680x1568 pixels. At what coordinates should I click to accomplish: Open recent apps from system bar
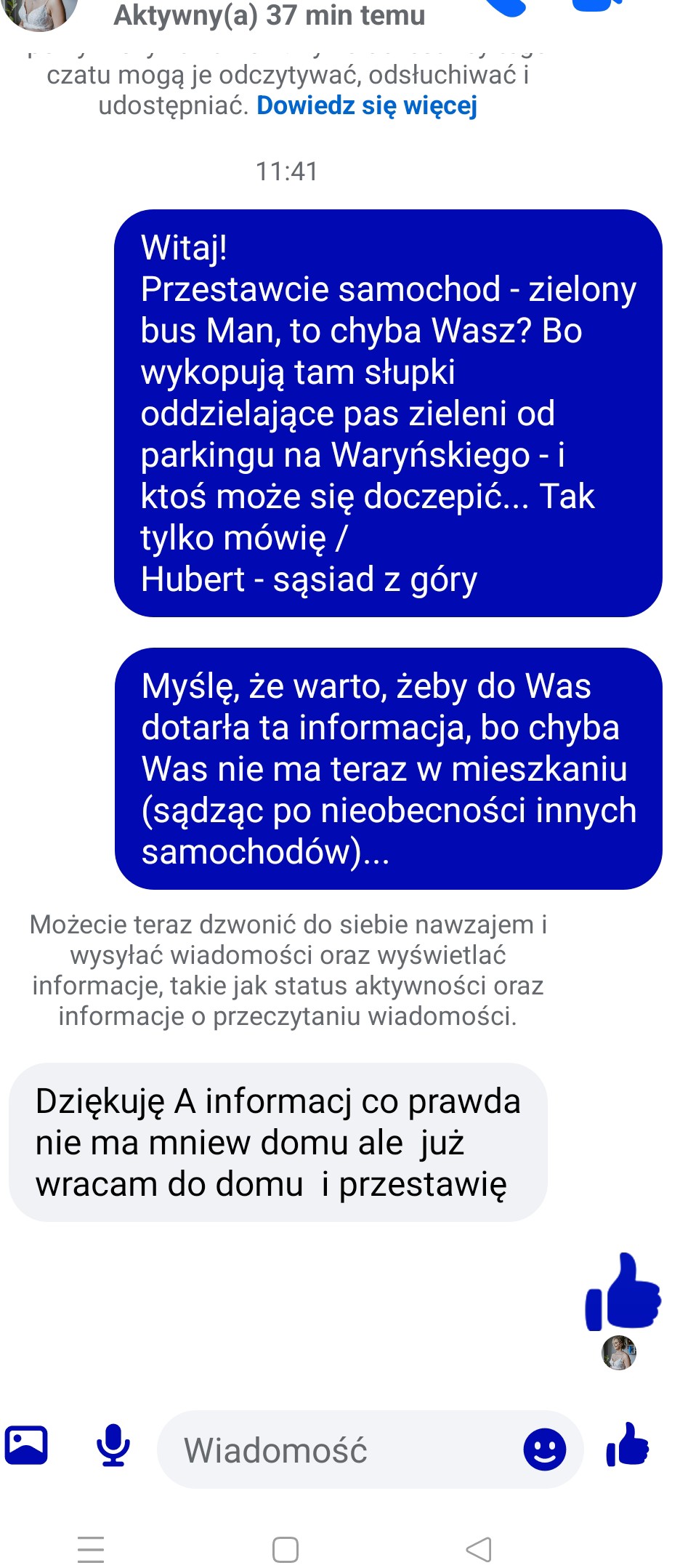(91, 1549)
